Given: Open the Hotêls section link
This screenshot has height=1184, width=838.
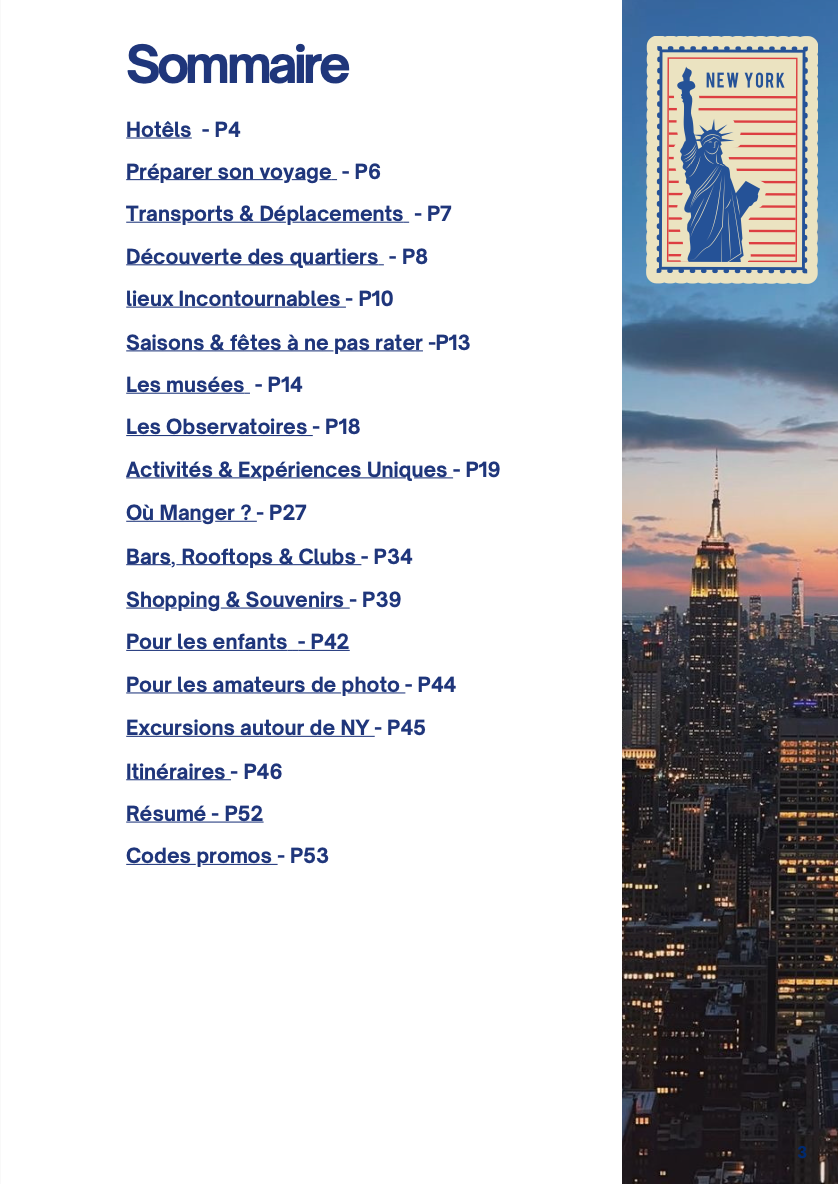Looking at the screenshot, I should pyautogui.click(x=158, y=130).
